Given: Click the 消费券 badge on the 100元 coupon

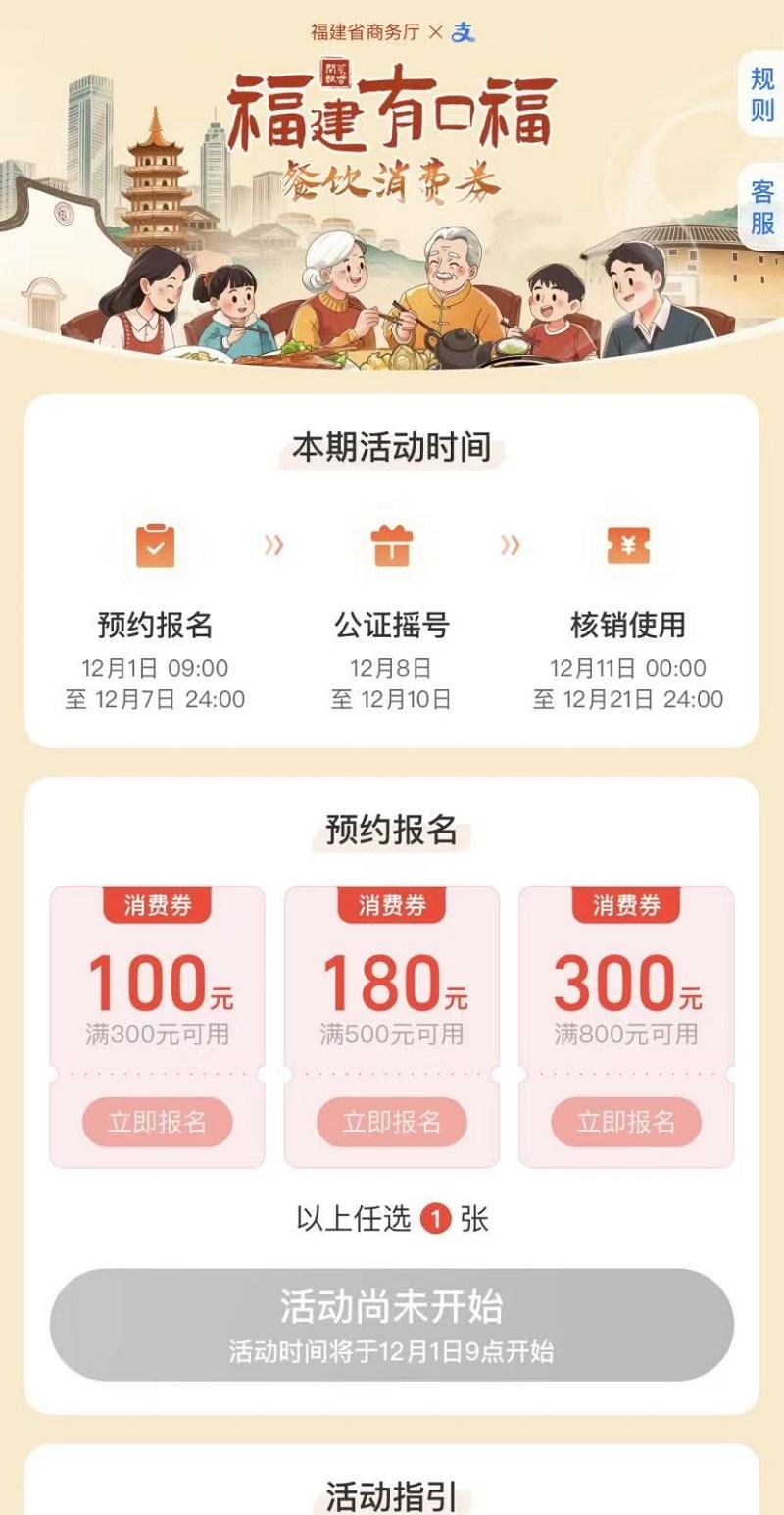Looking at the screenshot, I should [x=158, y=905].
